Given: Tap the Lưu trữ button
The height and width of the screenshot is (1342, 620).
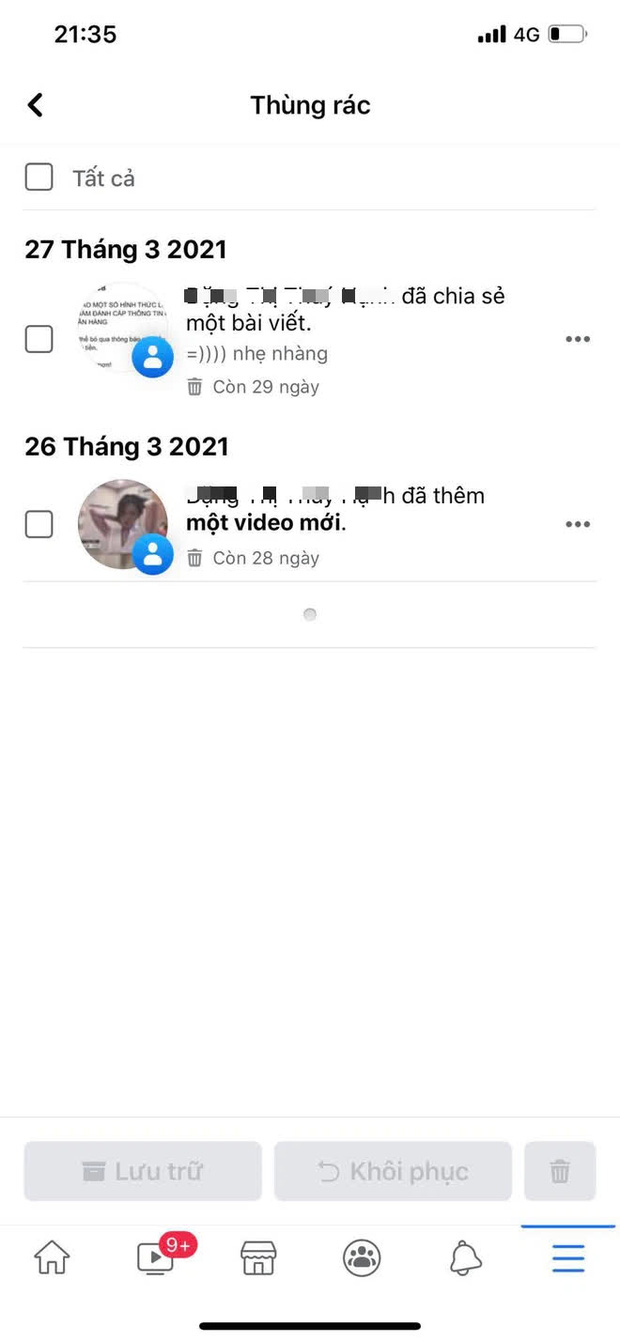Looking at the screenshot, I should point(142,1171).
